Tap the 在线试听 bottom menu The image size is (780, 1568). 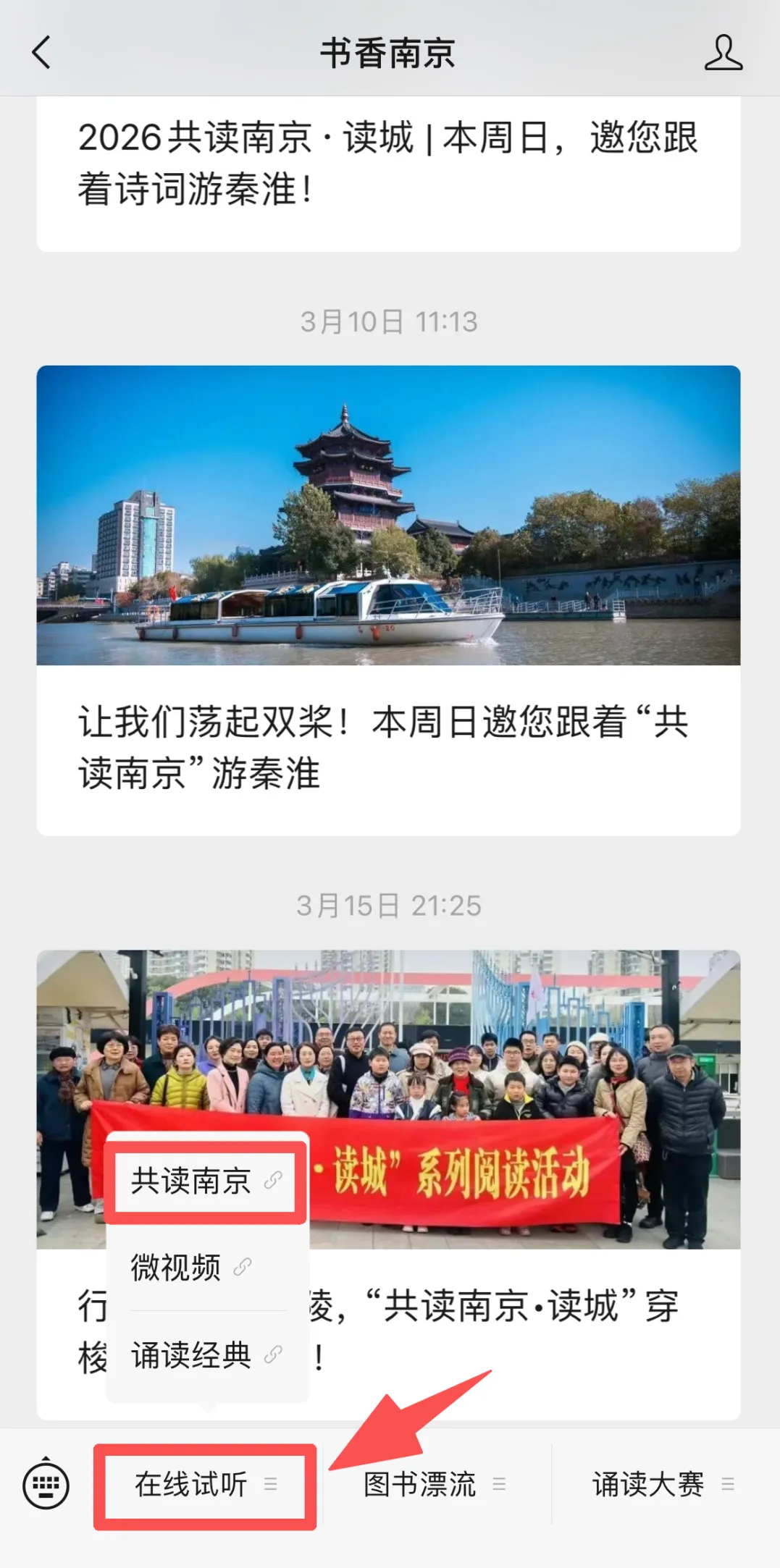(205, 1485)
